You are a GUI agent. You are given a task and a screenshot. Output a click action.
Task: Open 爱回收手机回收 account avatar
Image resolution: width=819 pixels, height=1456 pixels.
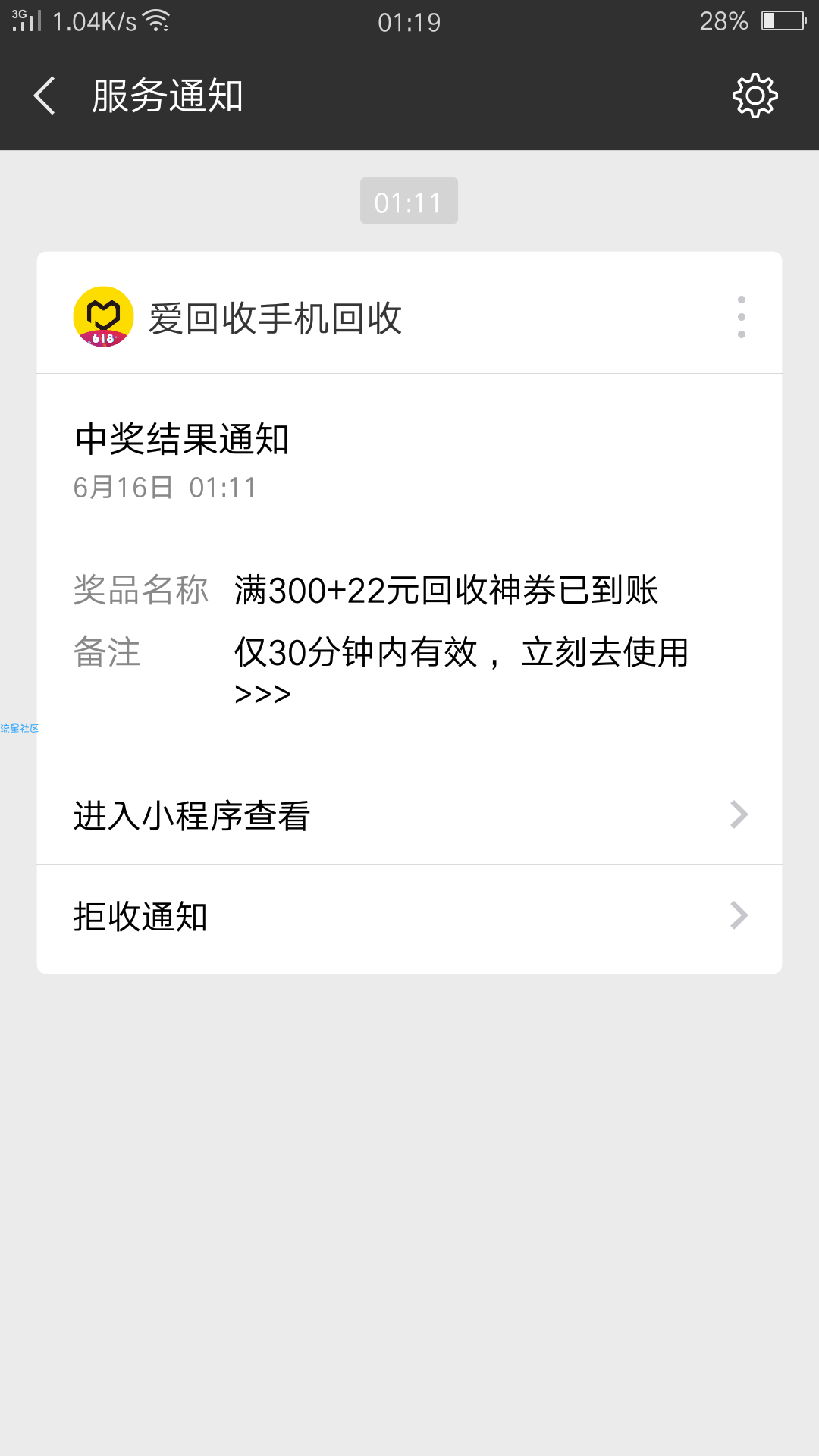point(103,317)
